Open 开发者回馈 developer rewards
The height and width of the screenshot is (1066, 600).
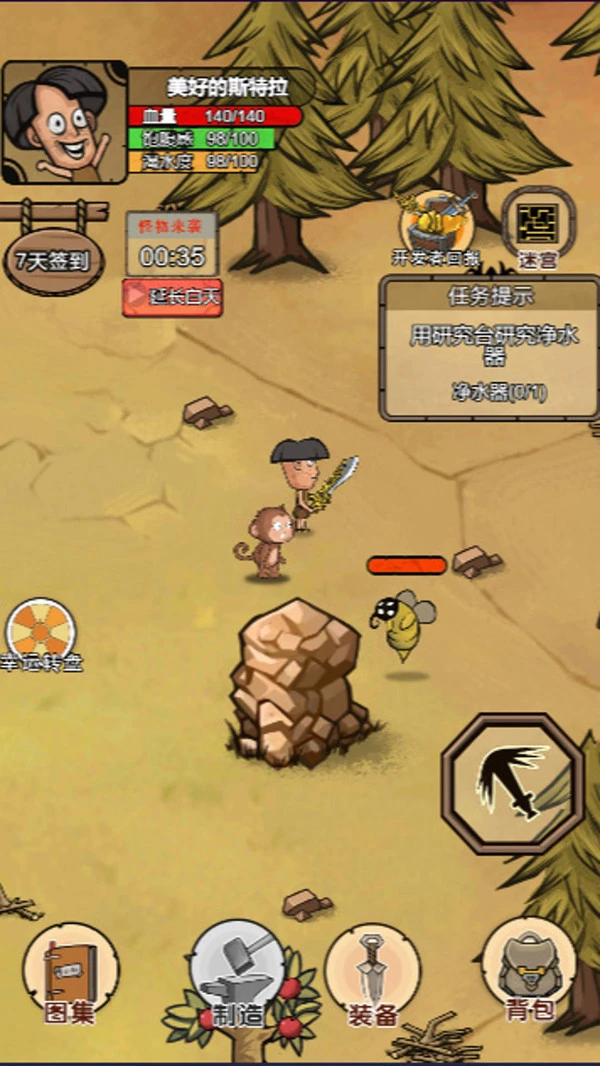coord(436,230)
